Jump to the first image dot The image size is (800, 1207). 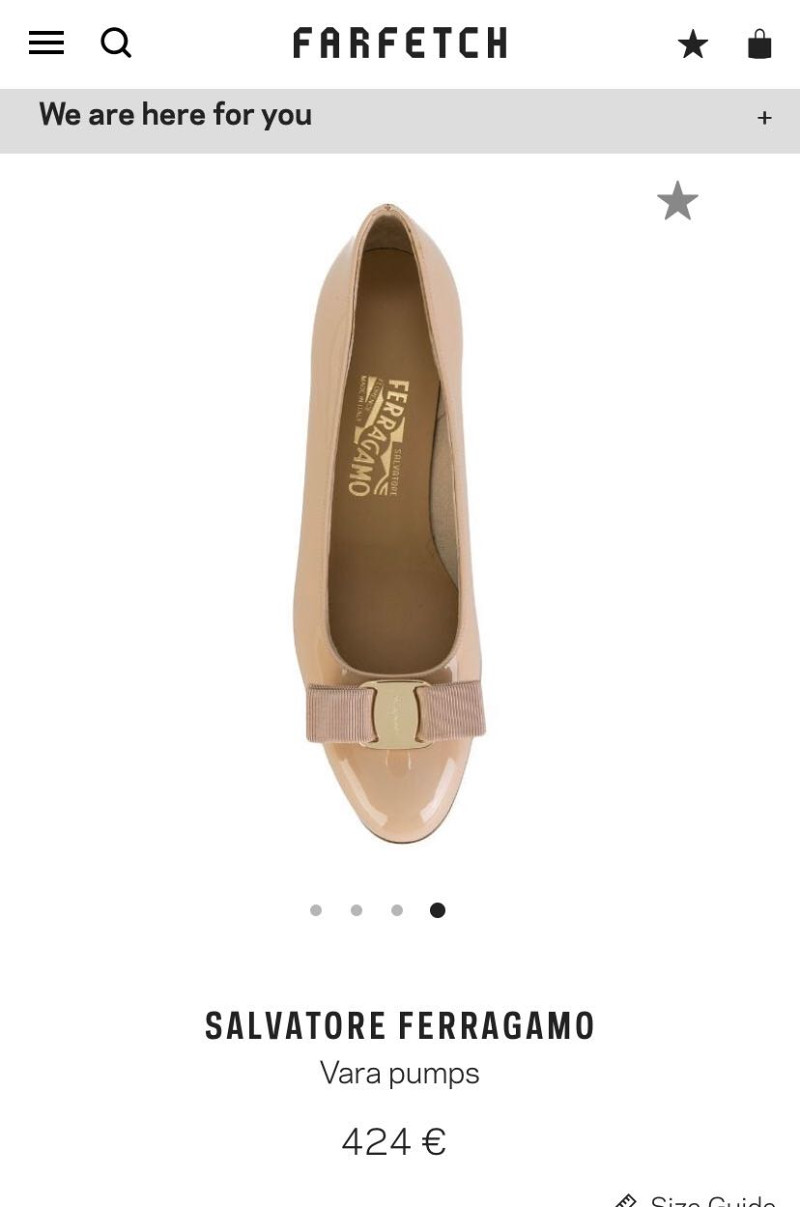pos(316,910)
